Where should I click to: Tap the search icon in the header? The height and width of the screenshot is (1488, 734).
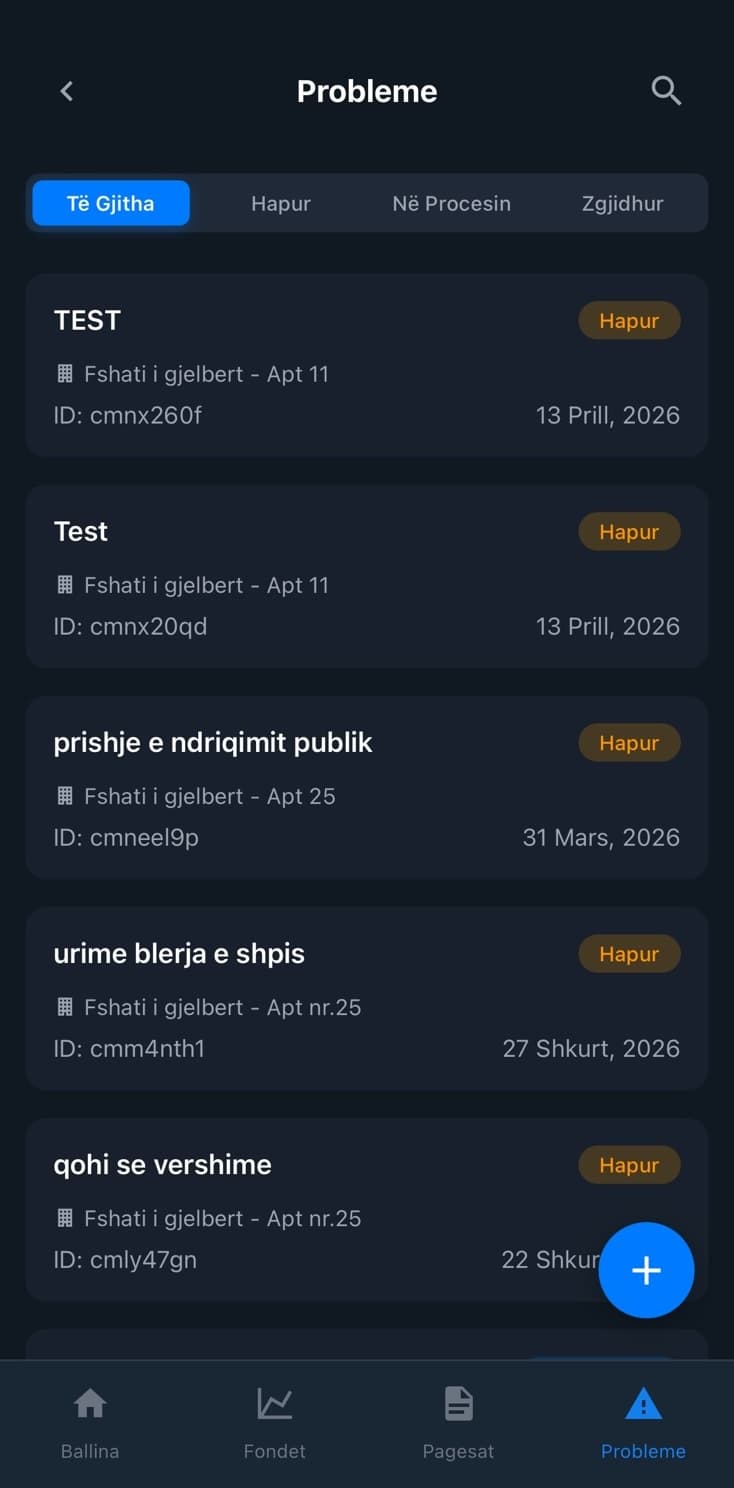pyautogui.click(x=666, y=90)
